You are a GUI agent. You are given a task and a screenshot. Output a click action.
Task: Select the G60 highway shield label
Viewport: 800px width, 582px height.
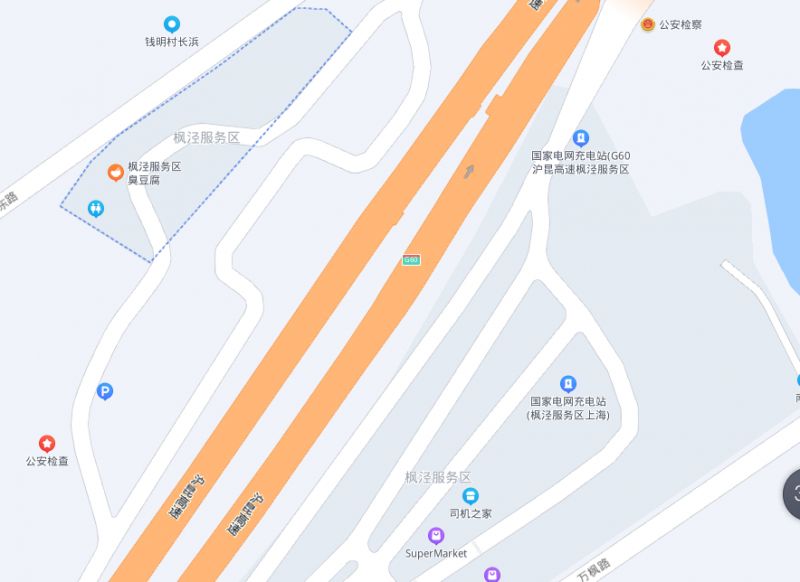(411, 260)
